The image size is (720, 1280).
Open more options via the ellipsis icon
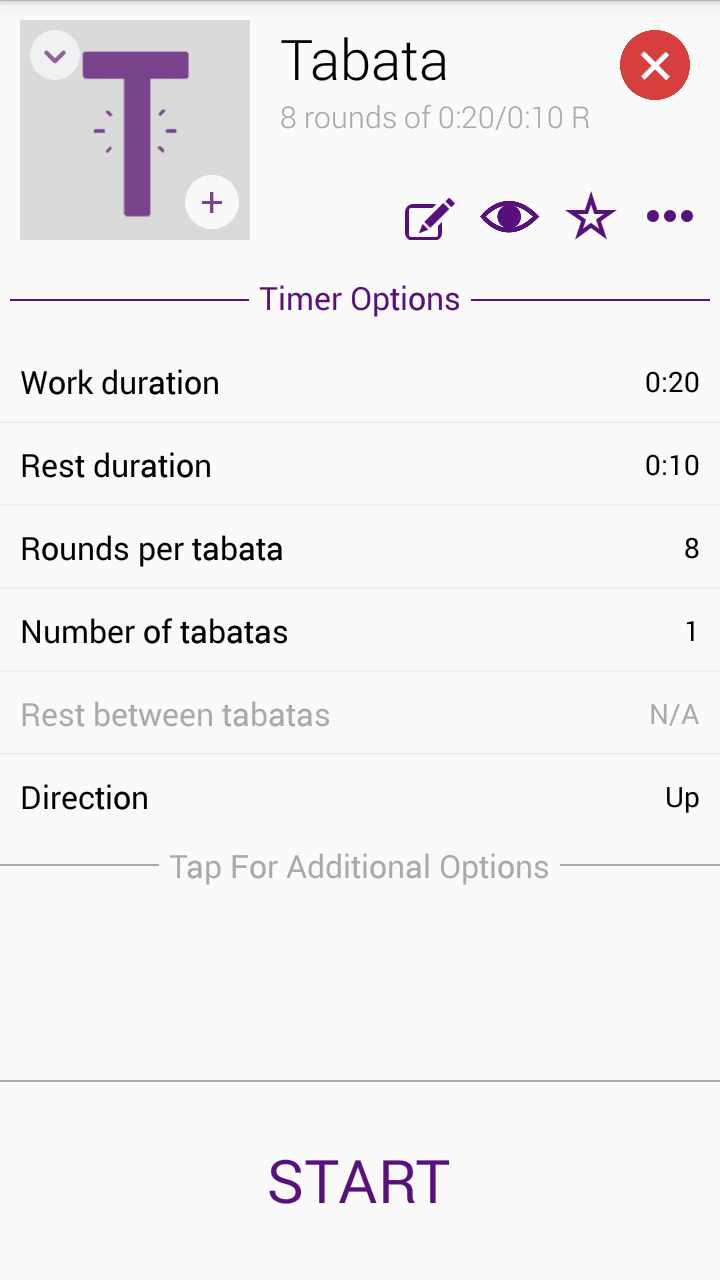click(x=669, y=216)
